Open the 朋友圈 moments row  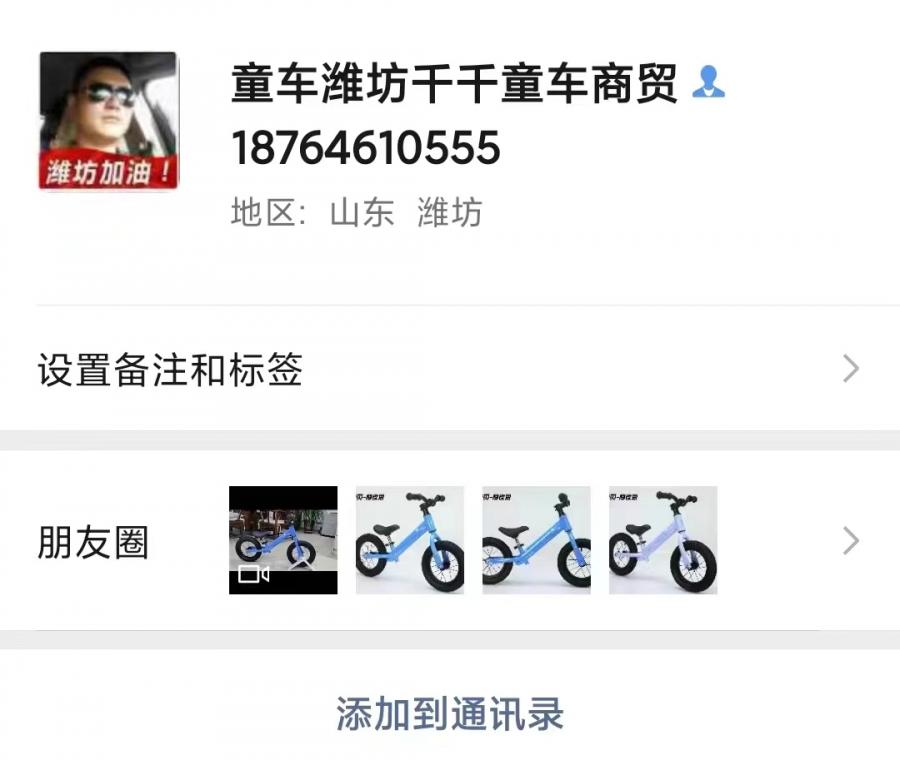[449, 541]
